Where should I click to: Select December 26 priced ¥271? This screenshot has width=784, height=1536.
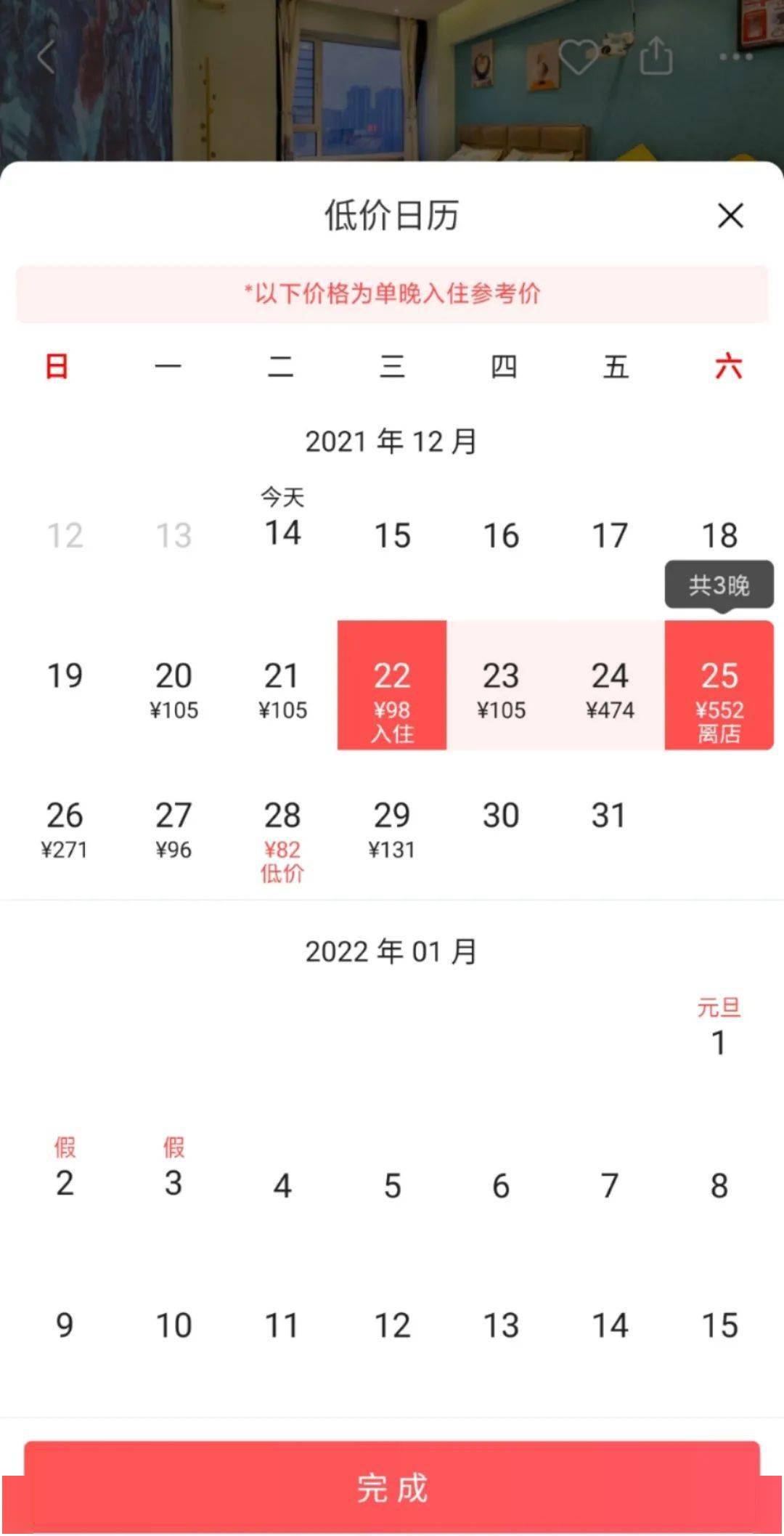65,826
